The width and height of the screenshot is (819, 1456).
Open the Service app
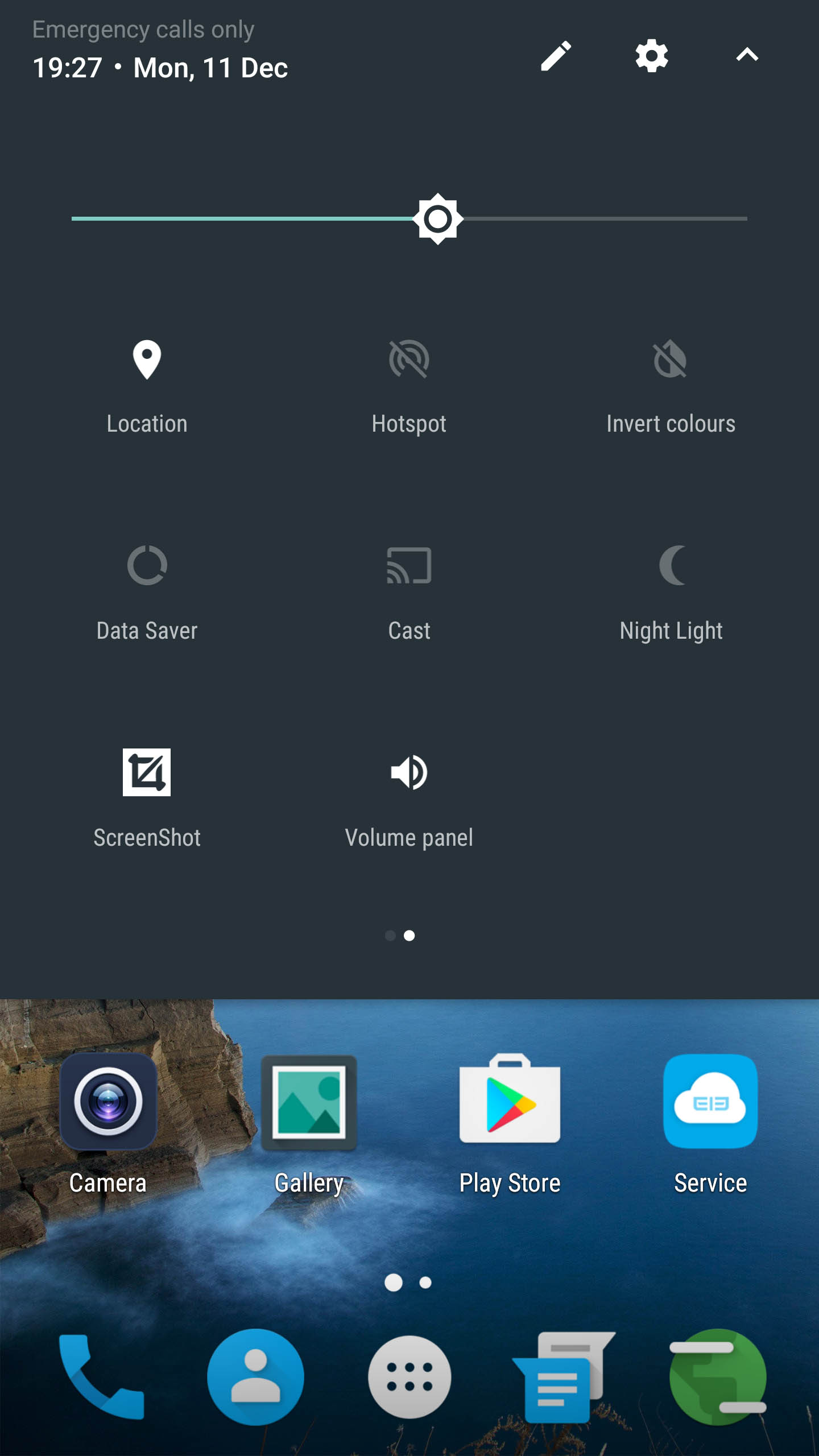tap(710, 1124)
